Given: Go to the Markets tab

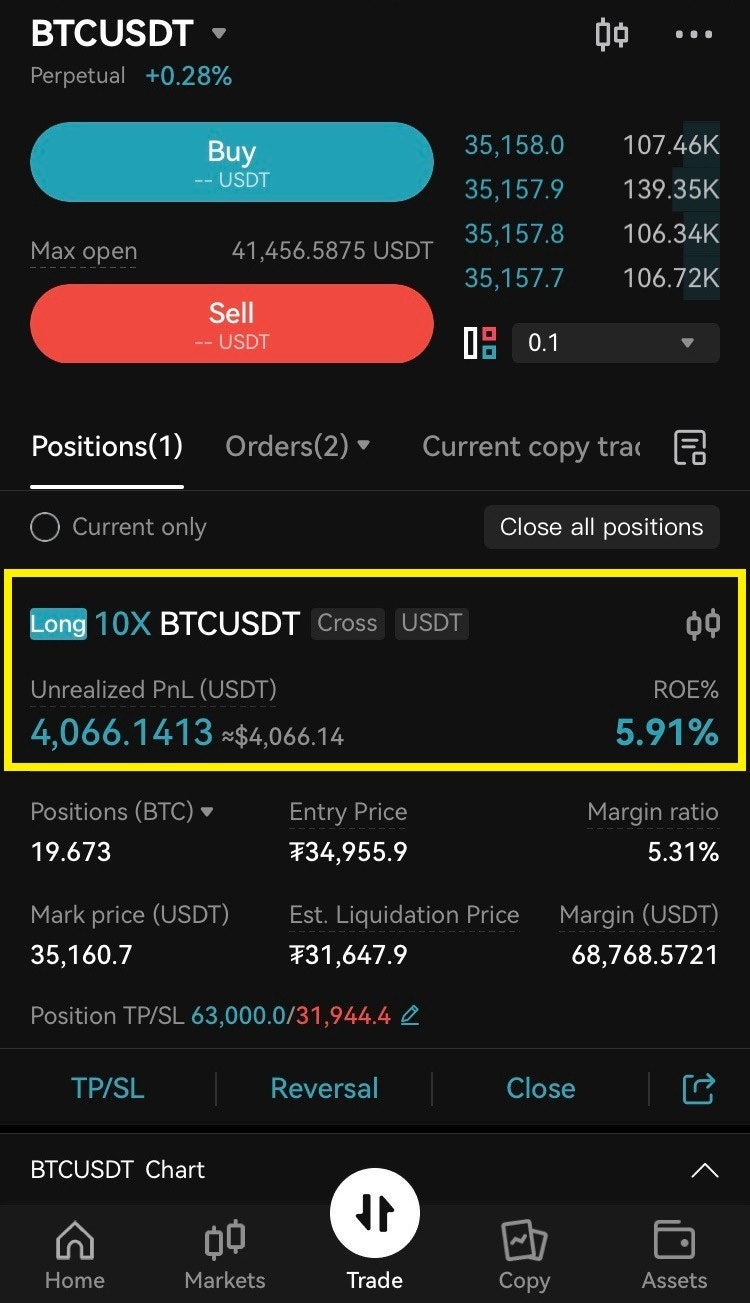Looking at the screenshot, I should click(x=225, y=1256).
